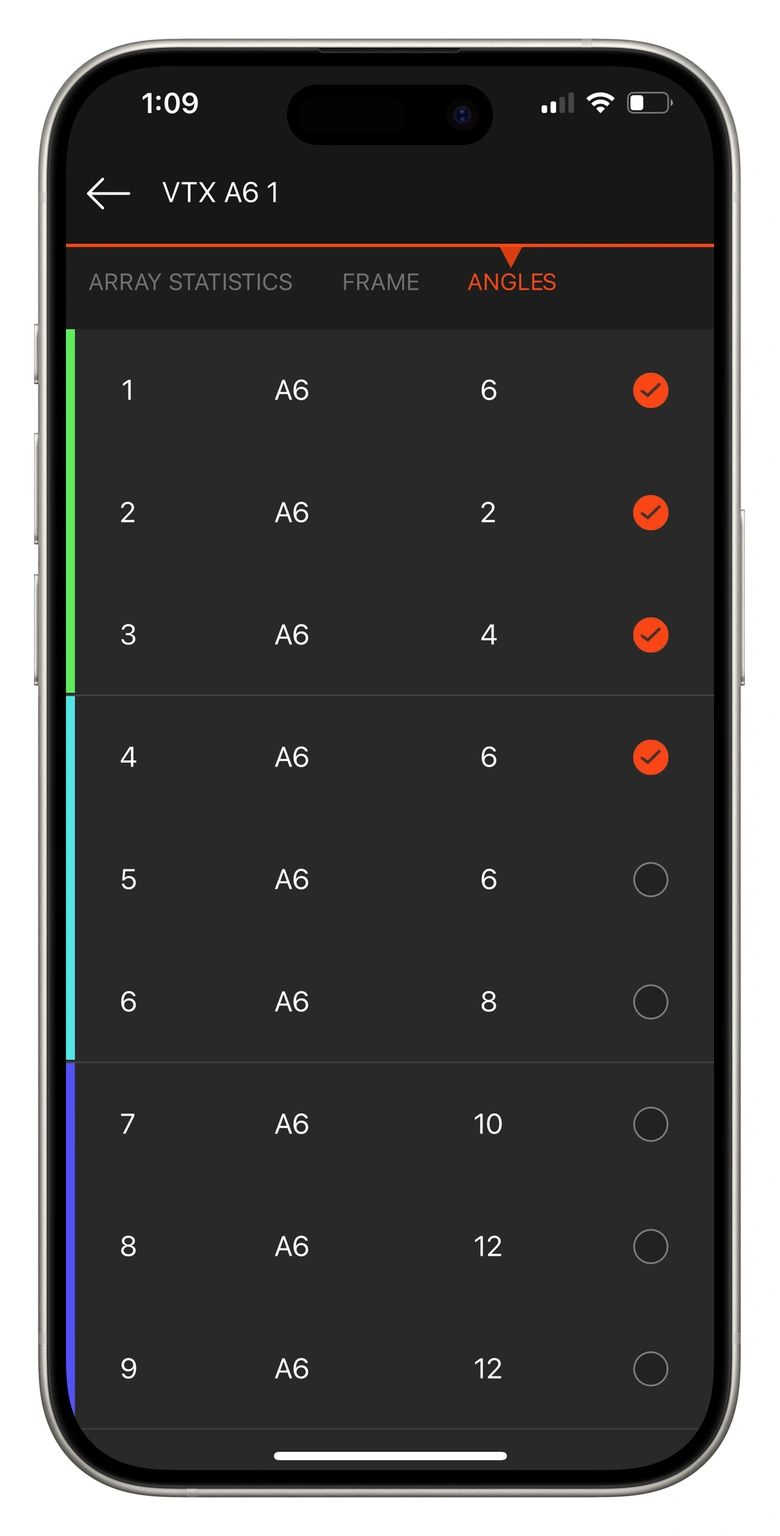Check the checkbox for row 5

click(x=650, y=880)
